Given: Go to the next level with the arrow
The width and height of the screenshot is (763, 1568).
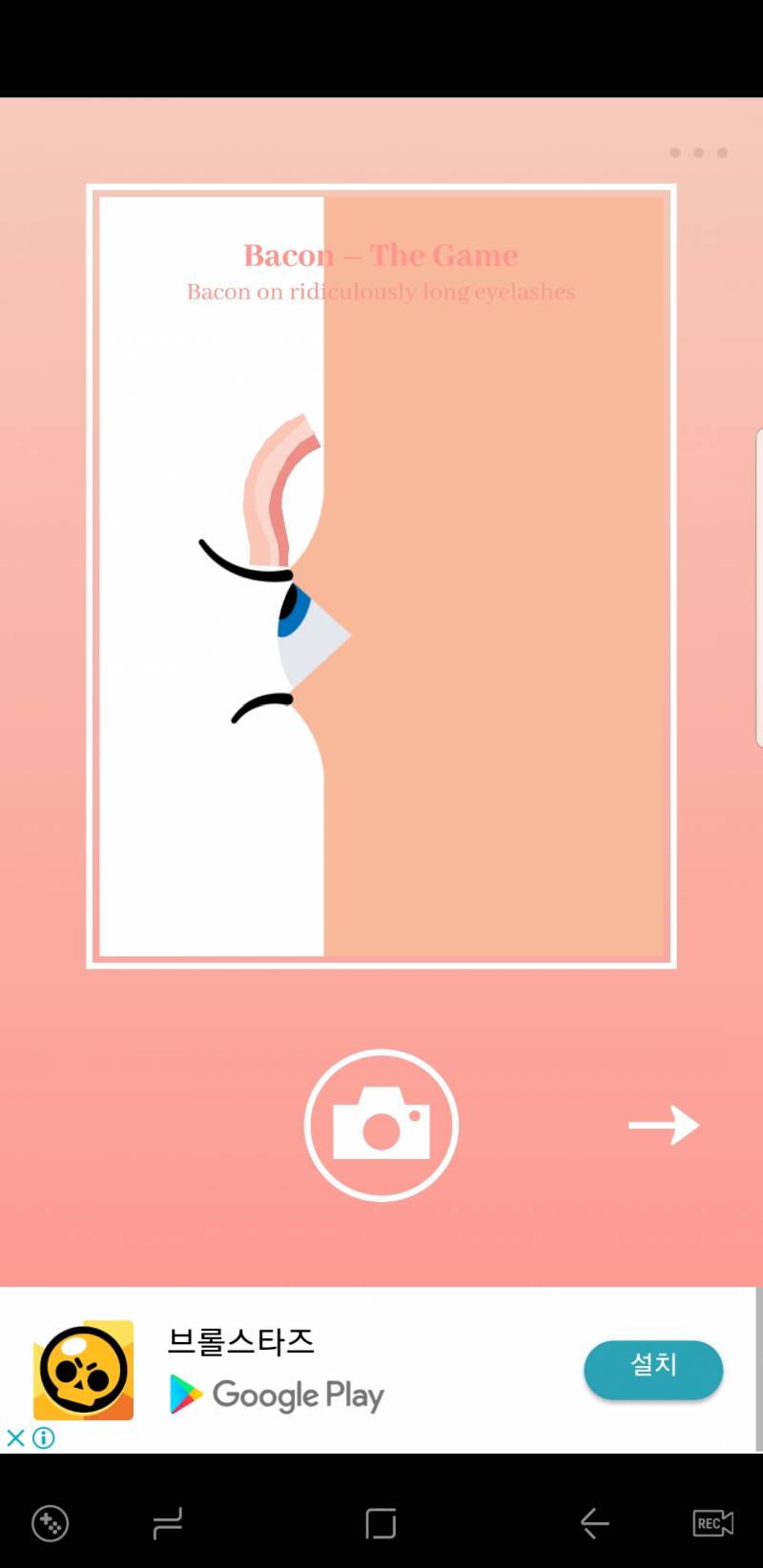Looking at the screenshot, I should [x=664, y=1125].
